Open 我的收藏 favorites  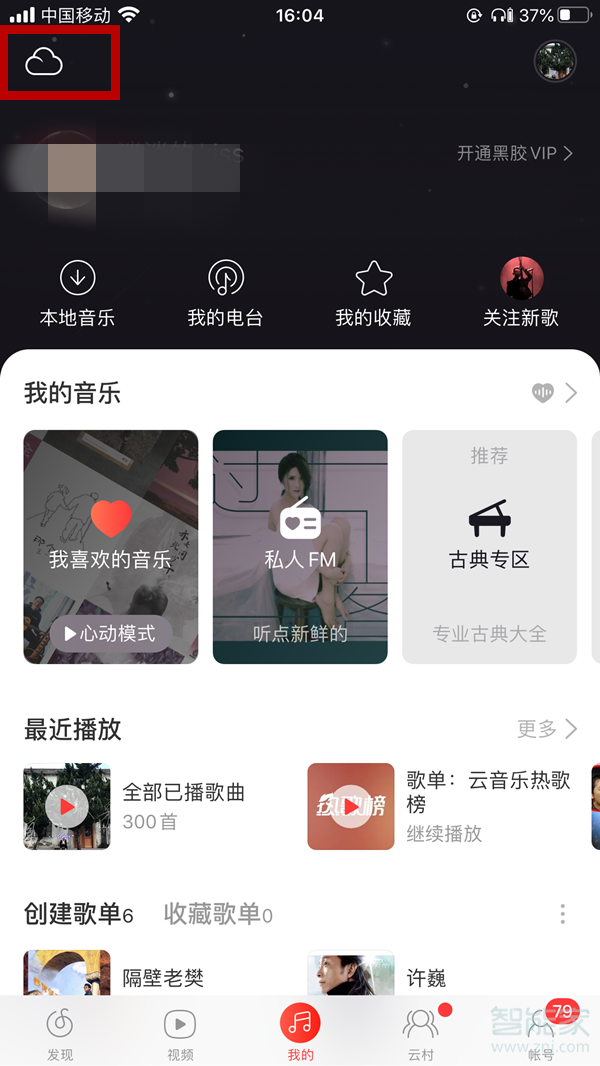(373, 293)
